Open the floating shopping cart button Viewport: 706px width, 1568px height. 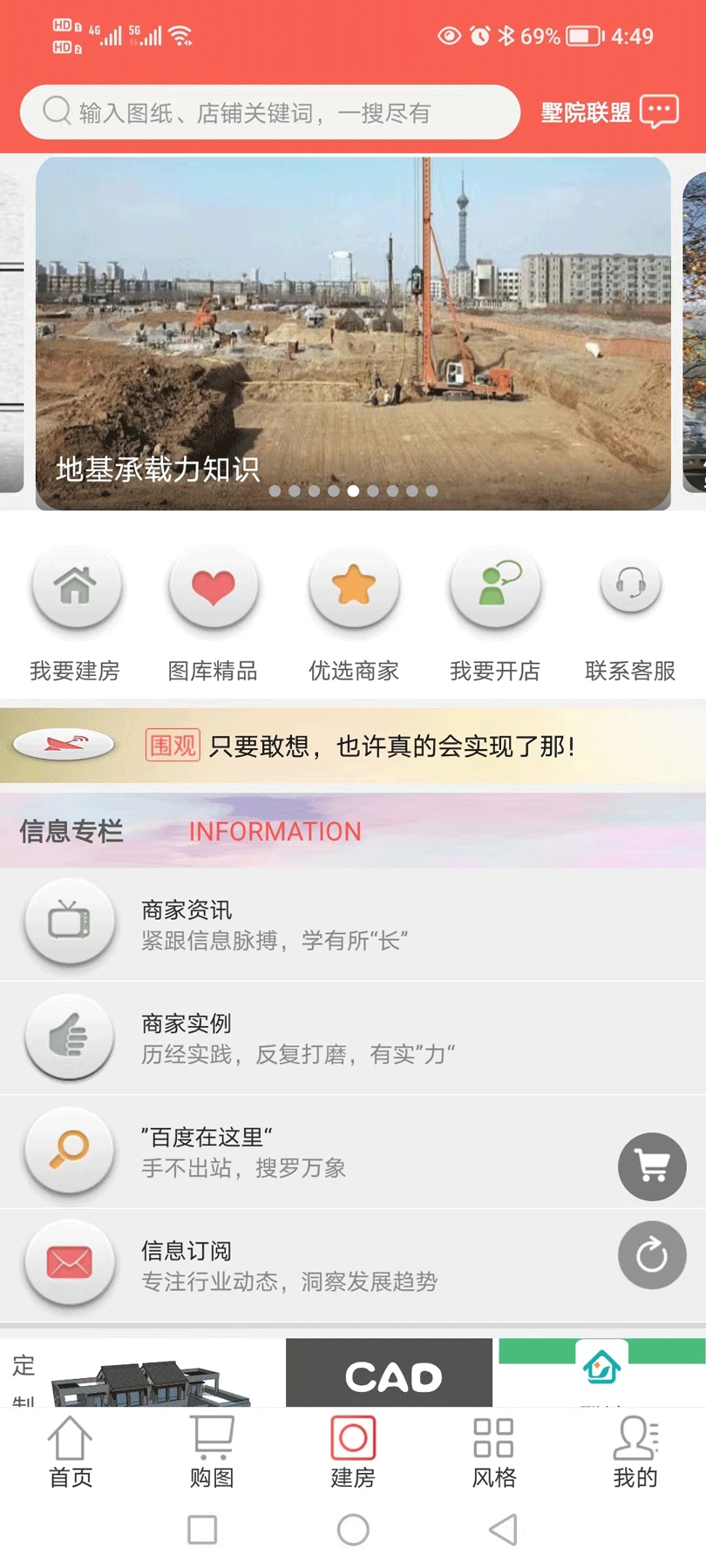pos(652,1166)
